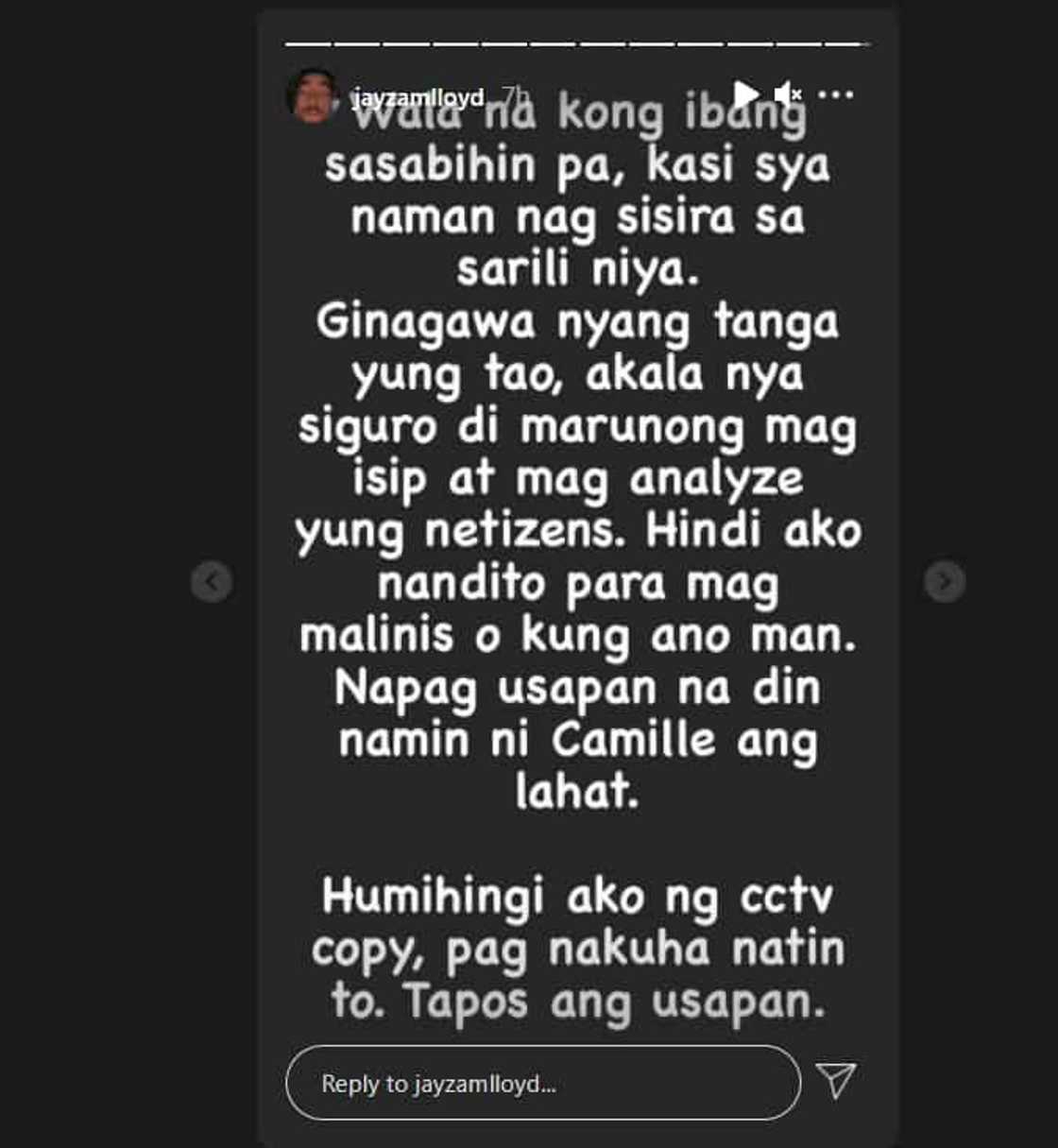The width and height of the screenshot is (1058, 1148).
Task: Open jayzamlloyd's profile picture
Action: (x=312, y=95)
